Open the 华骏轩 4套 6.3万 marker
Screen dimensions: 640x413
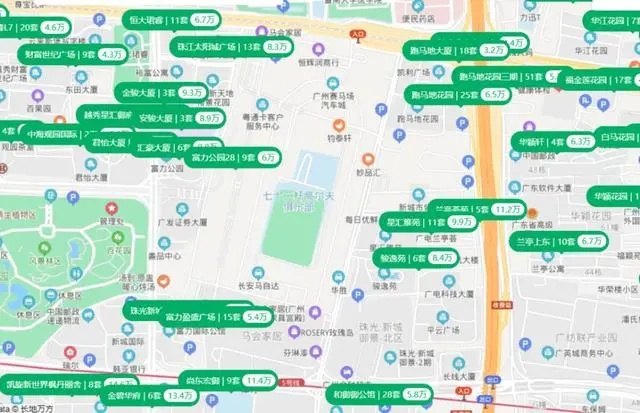[554, 142]
